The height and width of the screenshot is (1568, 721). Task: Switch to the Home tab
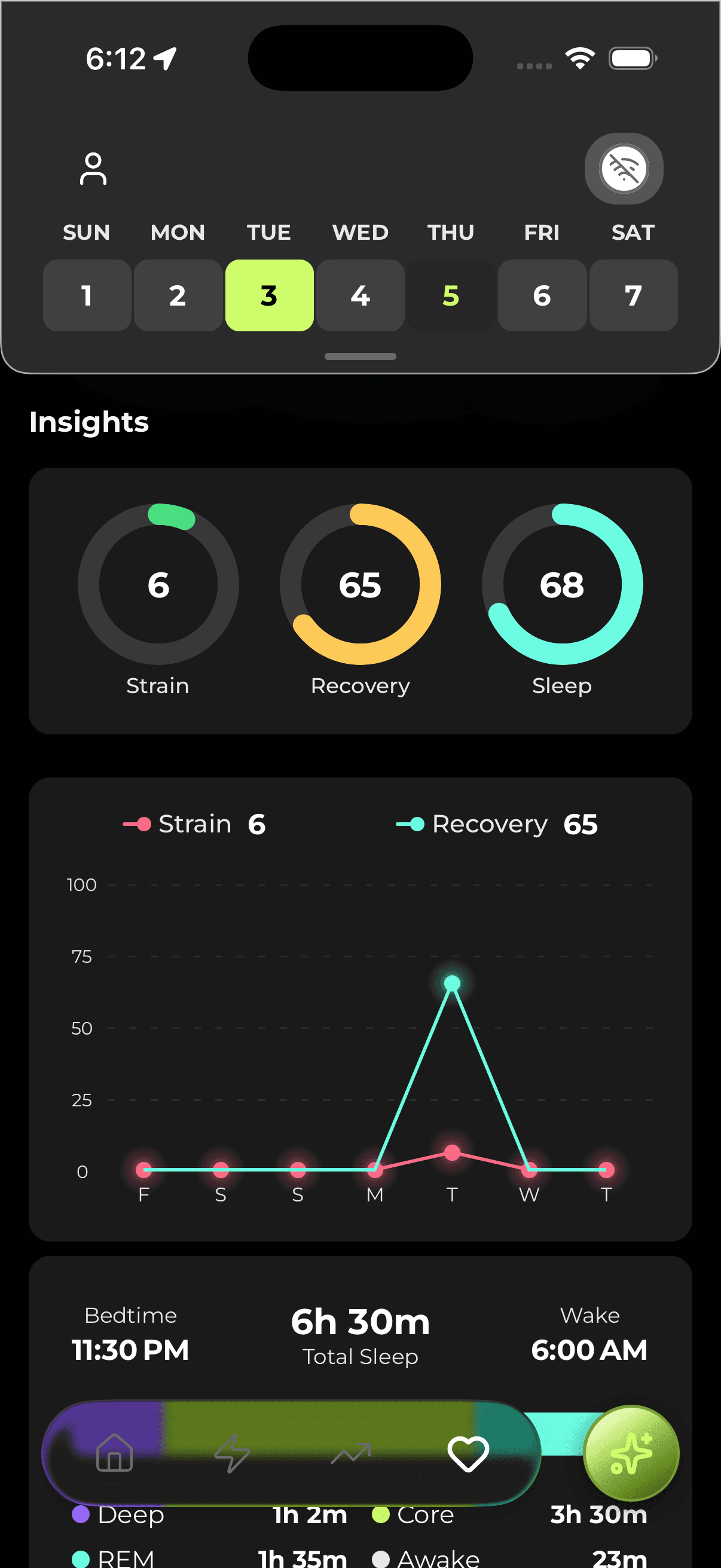point(114,1453)
